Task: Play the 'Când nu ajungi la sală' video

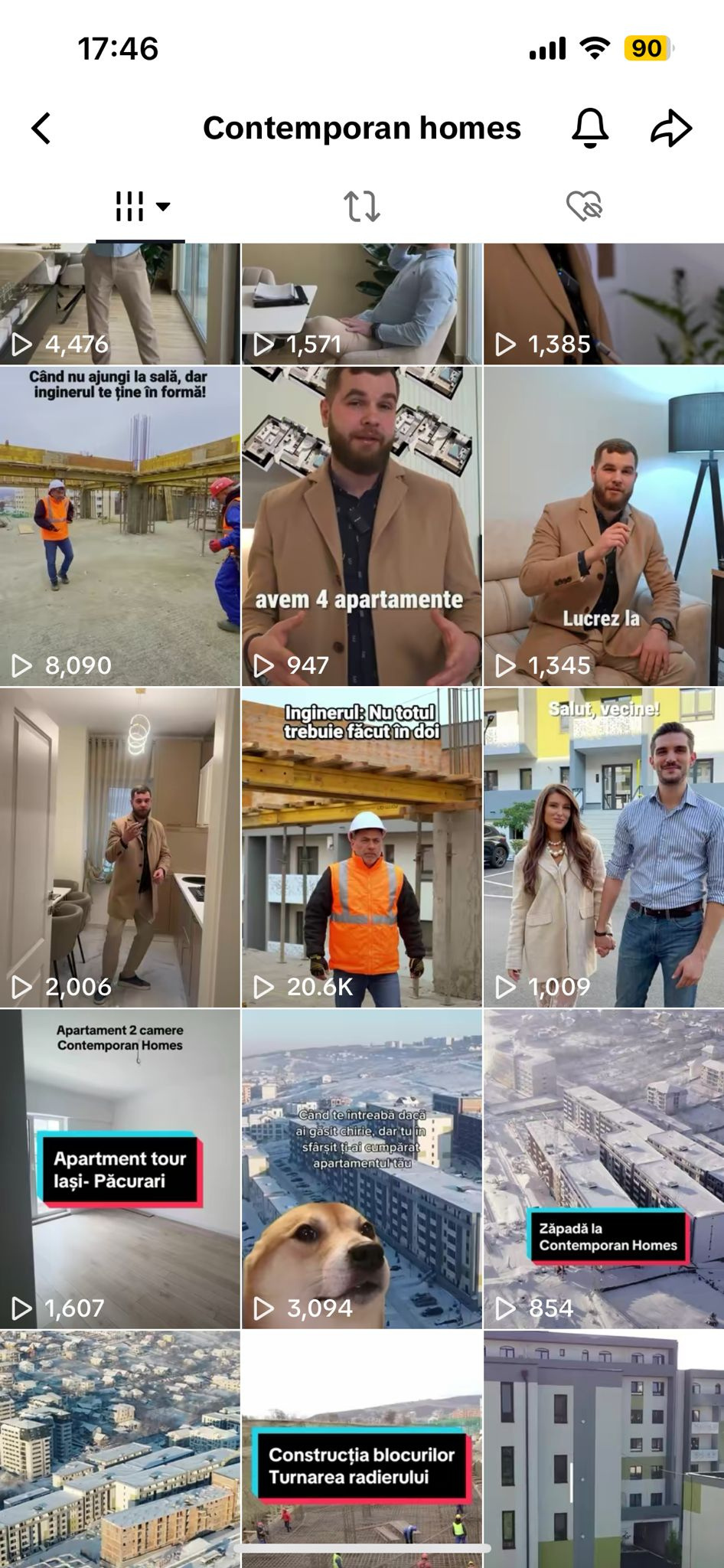Action: click(119, 526)
